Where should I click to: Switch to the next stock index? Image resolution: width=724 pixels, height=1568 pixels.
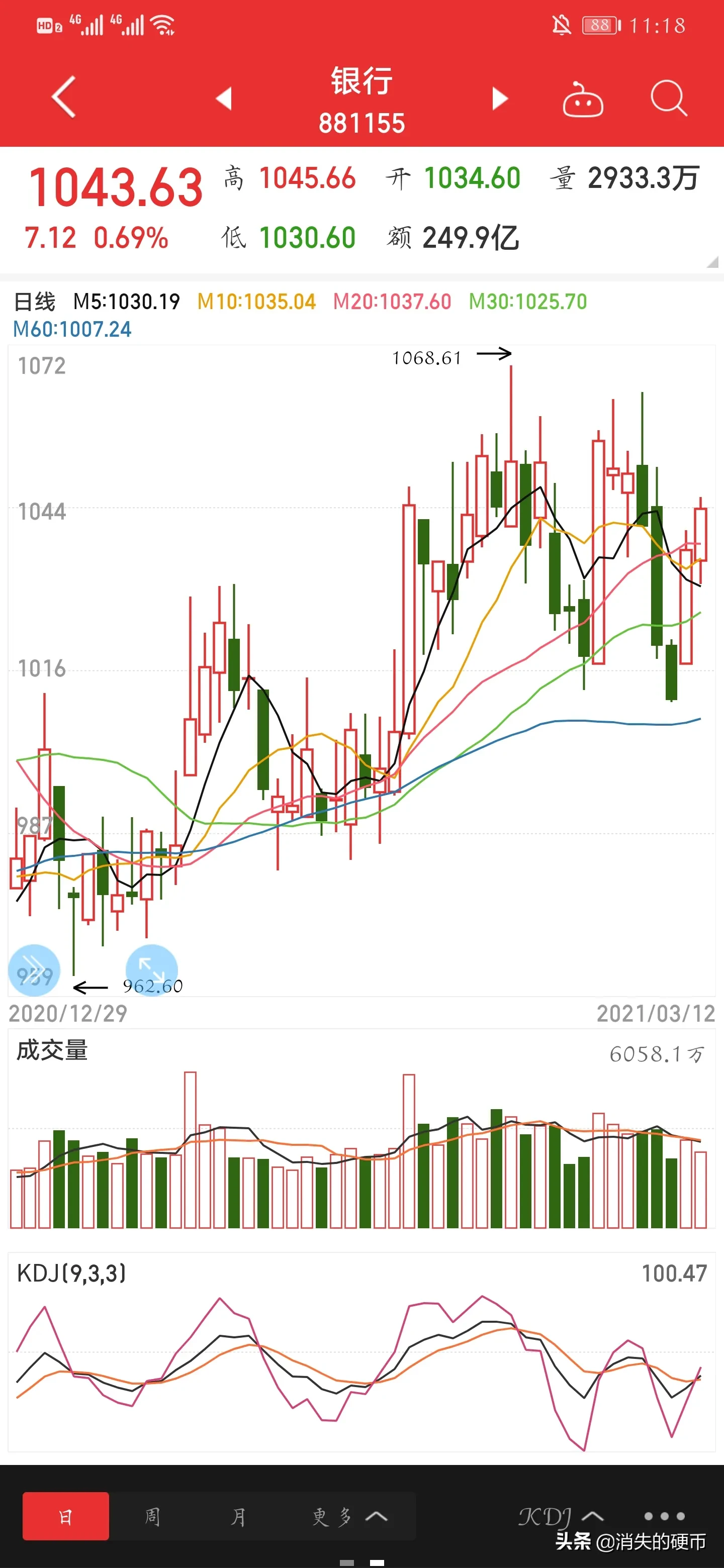pyautogui.click(x=500, y=98)
